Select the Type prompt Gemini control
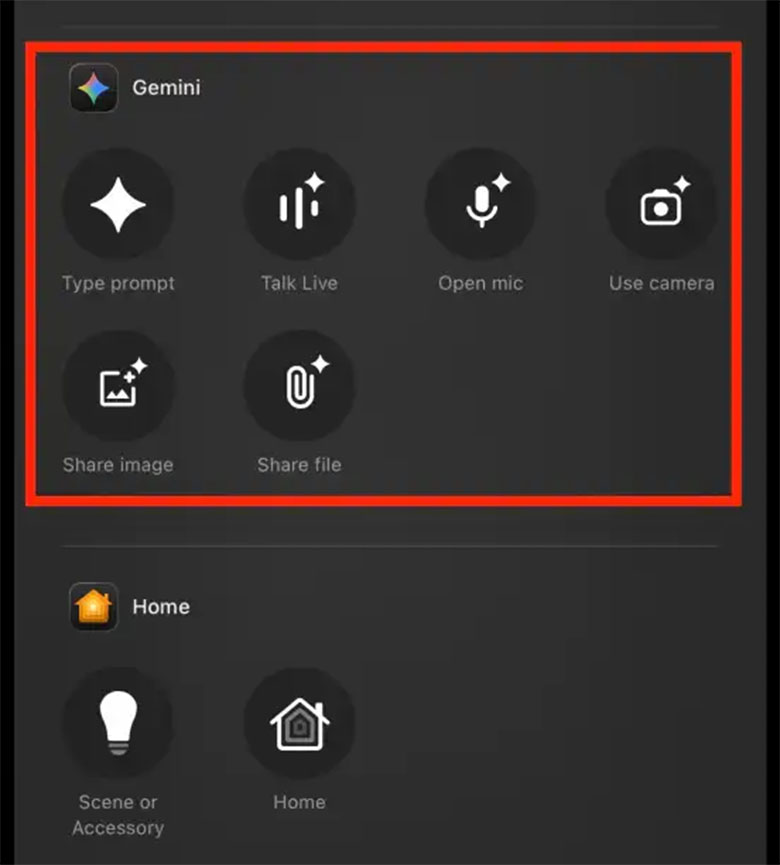Screen dimensions: 780x865 click(118, 205)
